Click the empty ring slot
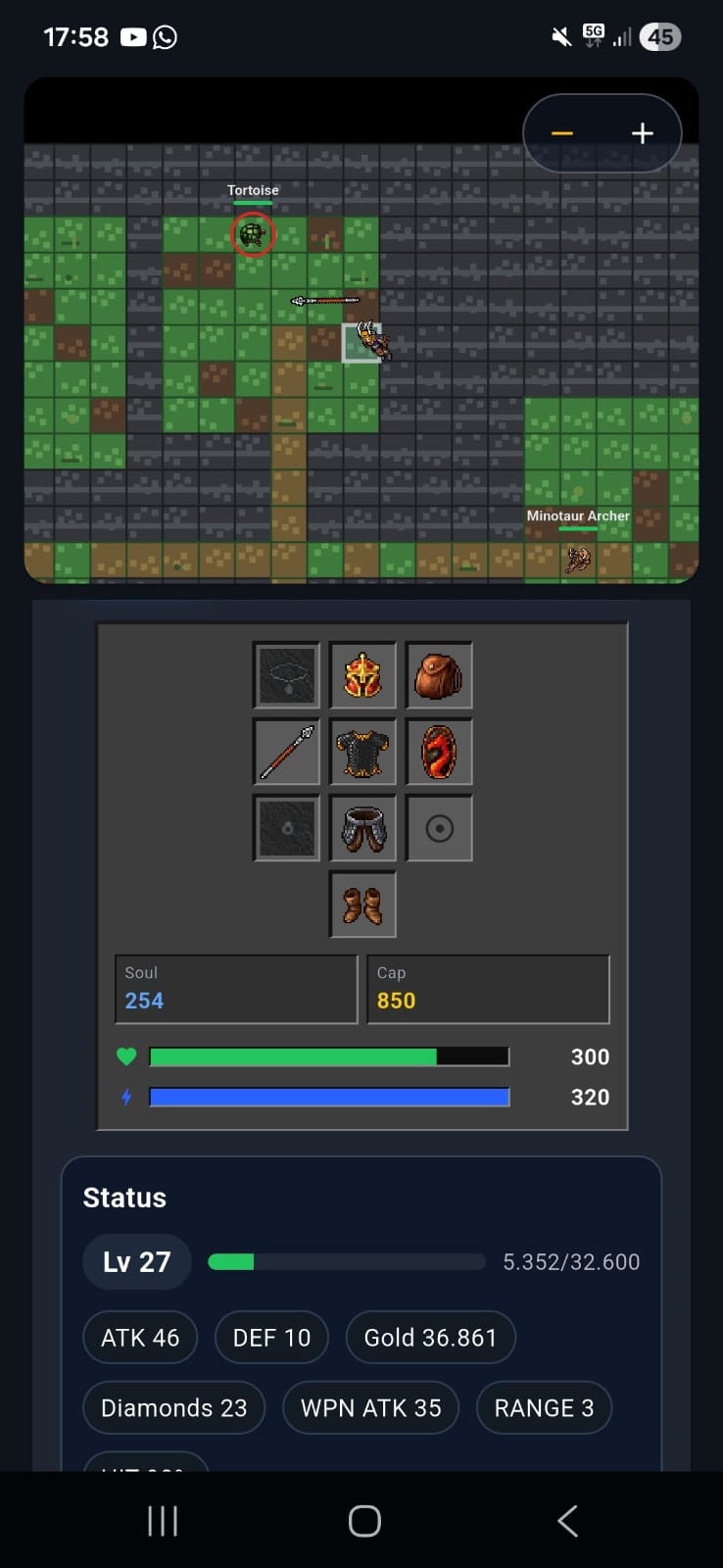Image resolution: width=723 pixels, height=1568 pixels. (438, 828)
